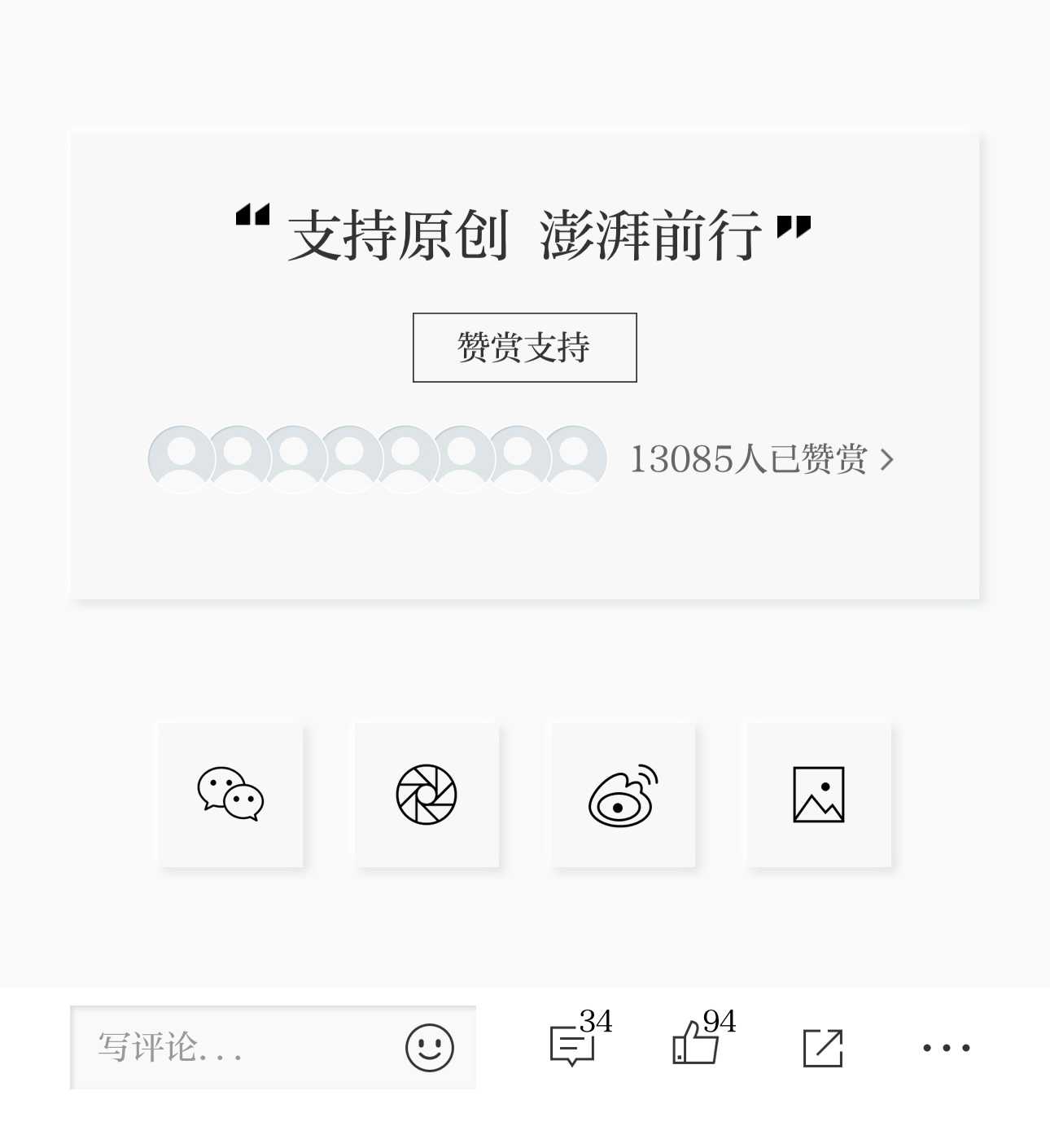View the 13085人已赞赏 supporters list
Screen dimensions: 1050x1148
[x=761, y=459]
